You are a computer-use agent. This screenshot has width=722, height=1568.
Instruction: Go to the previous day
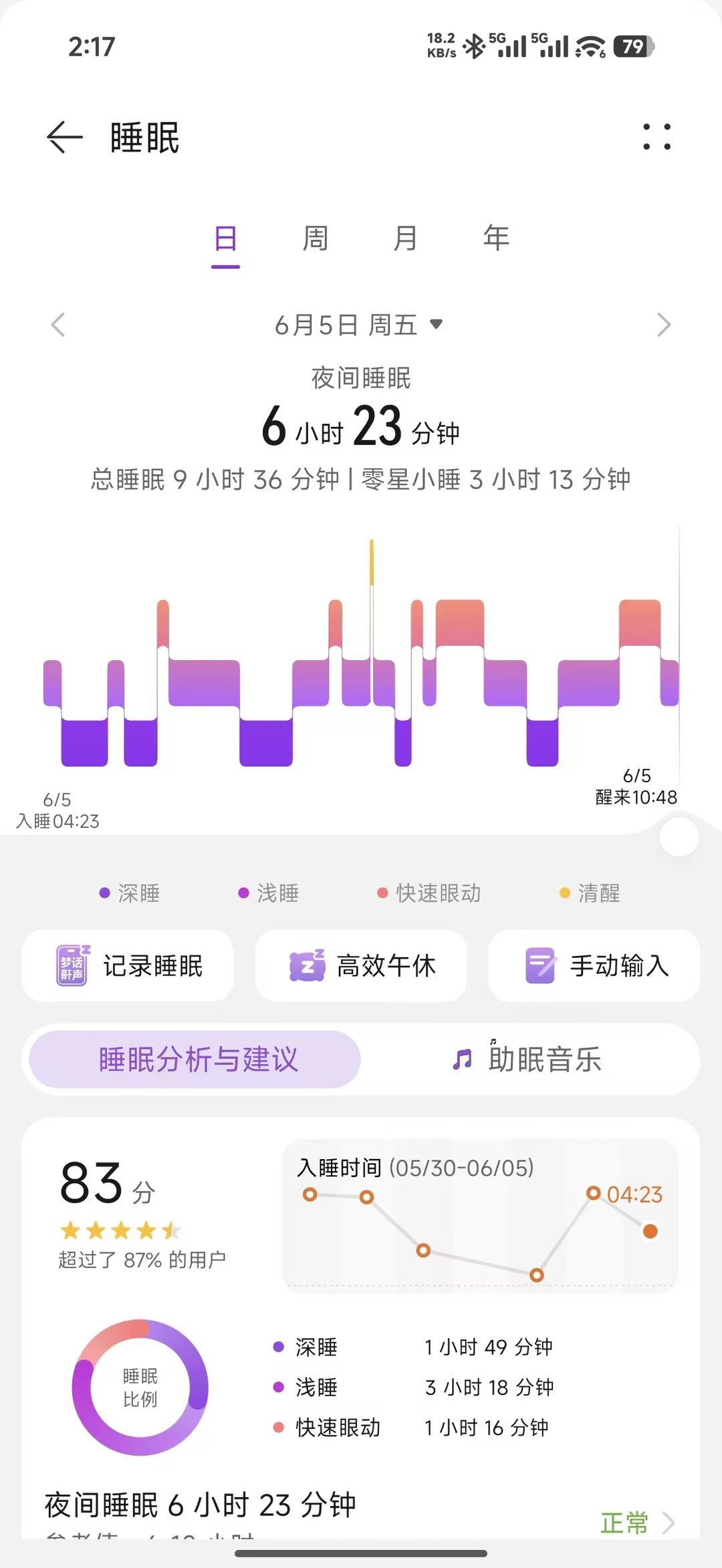tap(58, 325)
